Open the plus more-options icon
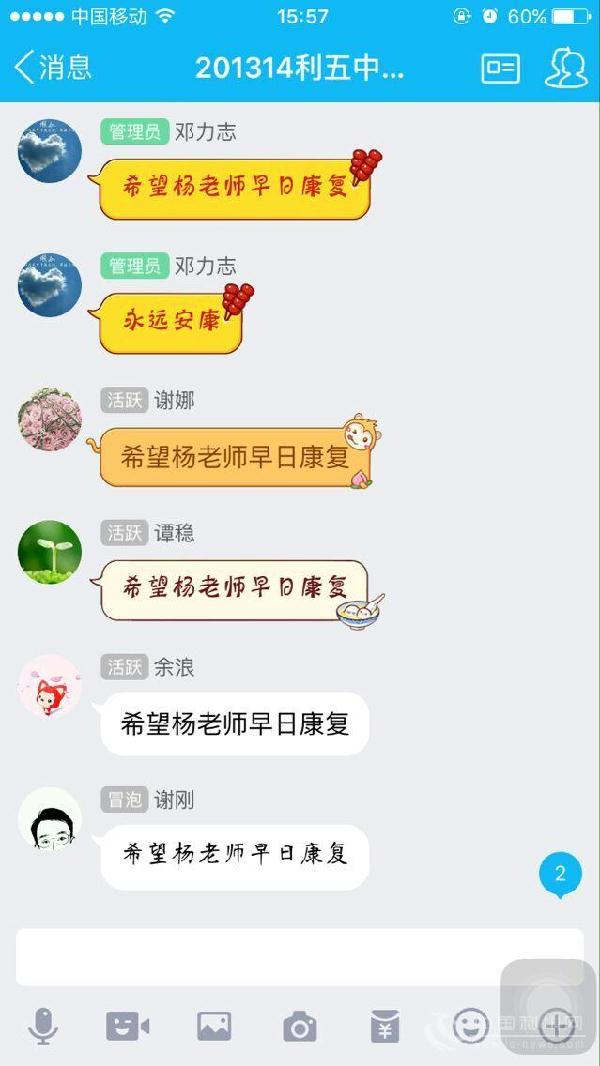600x1066 pixels. coord(556,1025)
